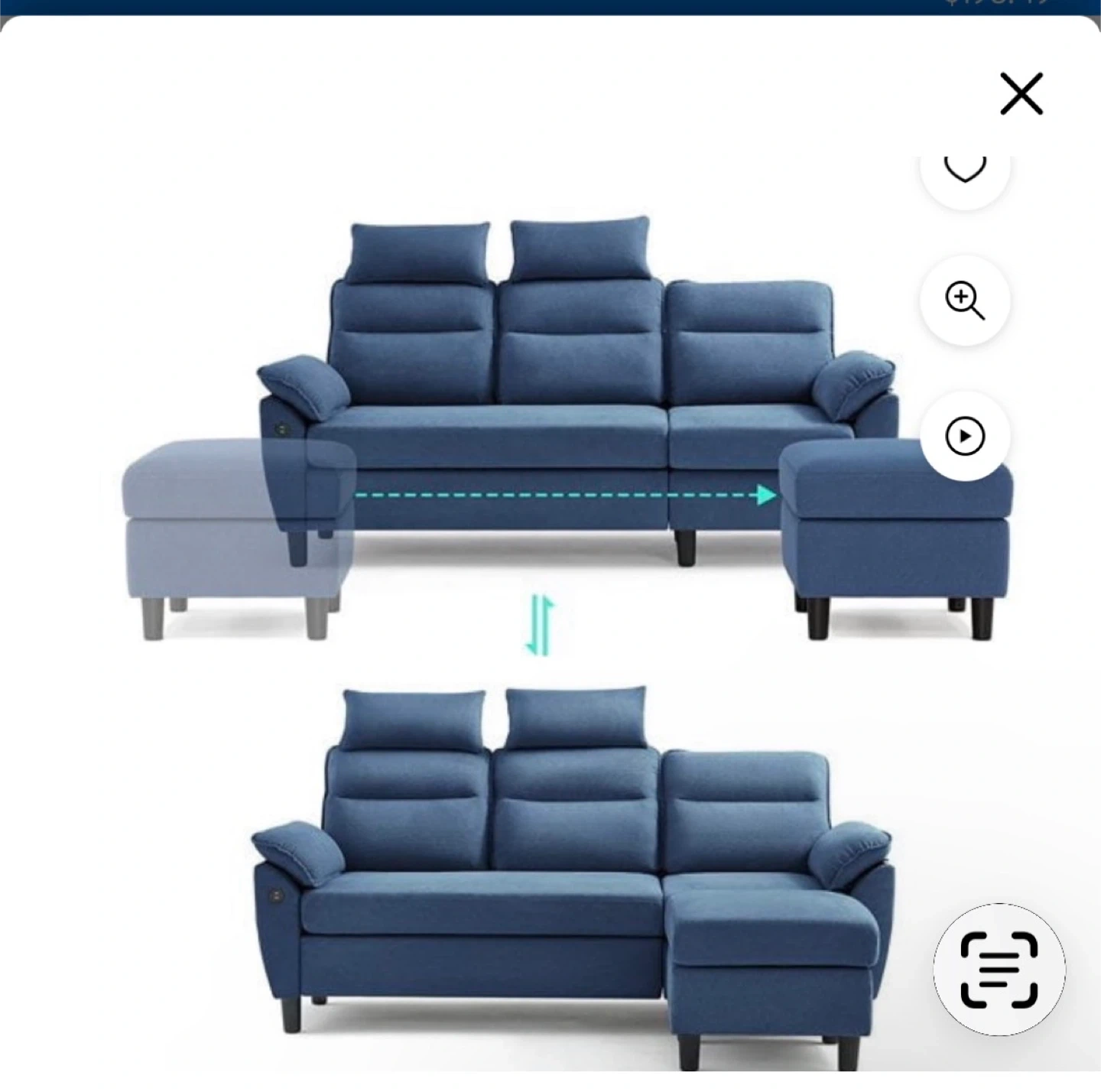
Task: Open the text scan button
Action: tap(999, 970)
